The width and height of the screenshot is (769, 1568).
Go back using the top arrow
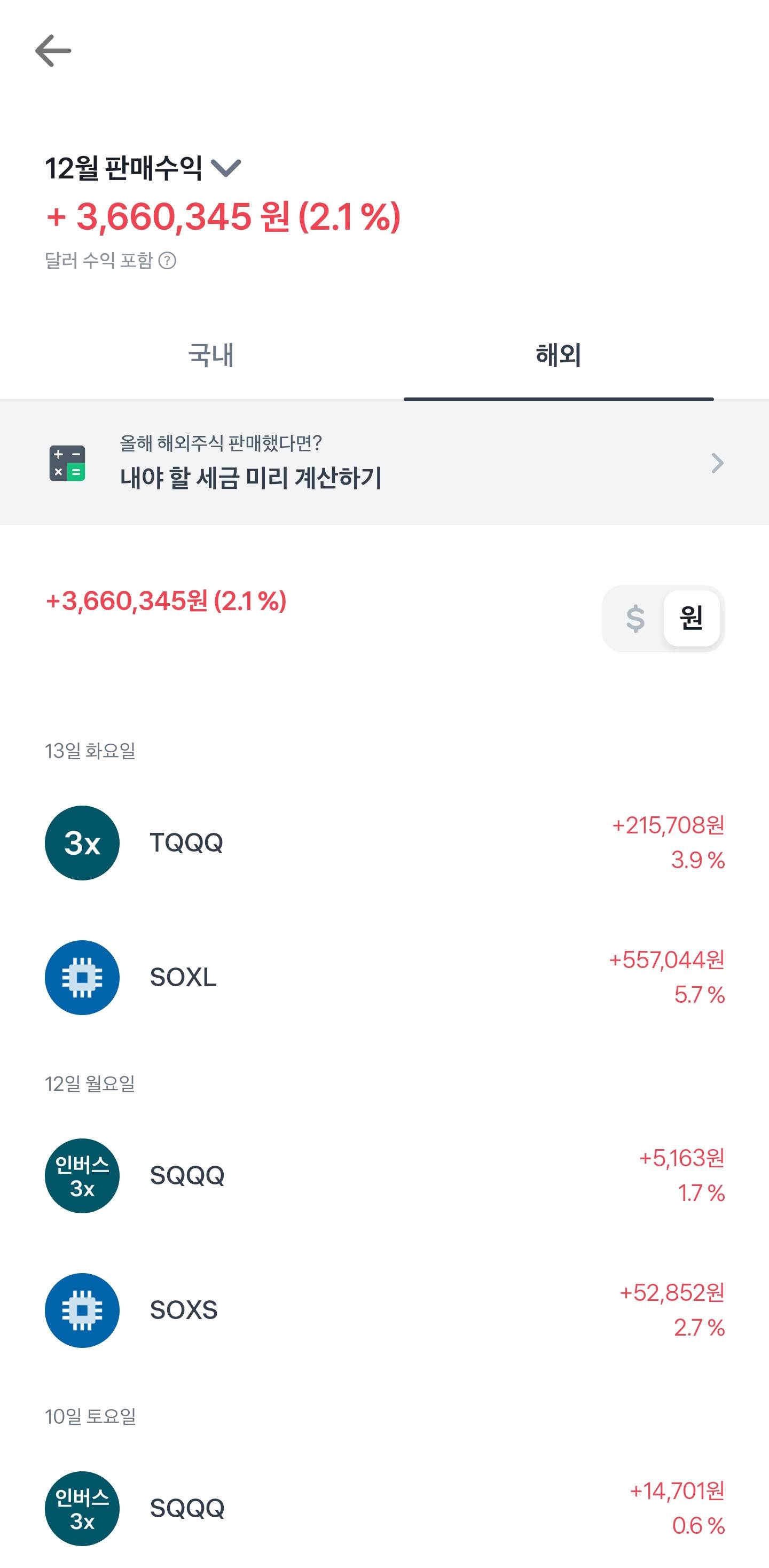[x=53, y=51]
